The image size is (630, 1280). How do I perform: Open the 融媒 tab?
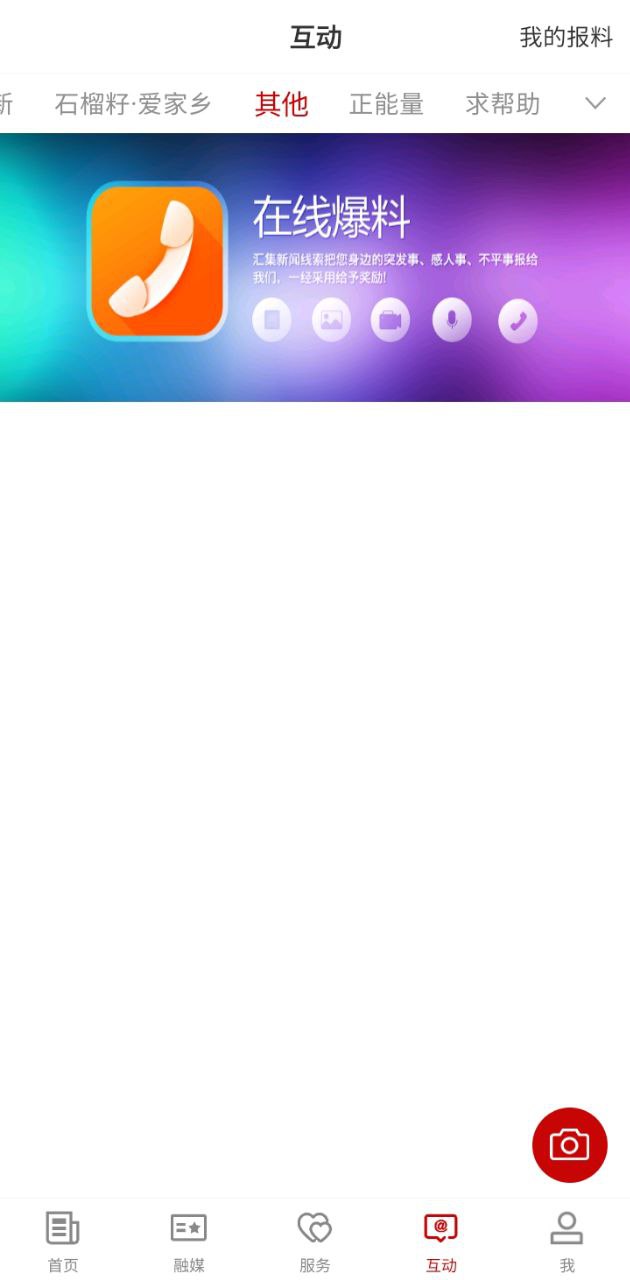[189, 1241]
